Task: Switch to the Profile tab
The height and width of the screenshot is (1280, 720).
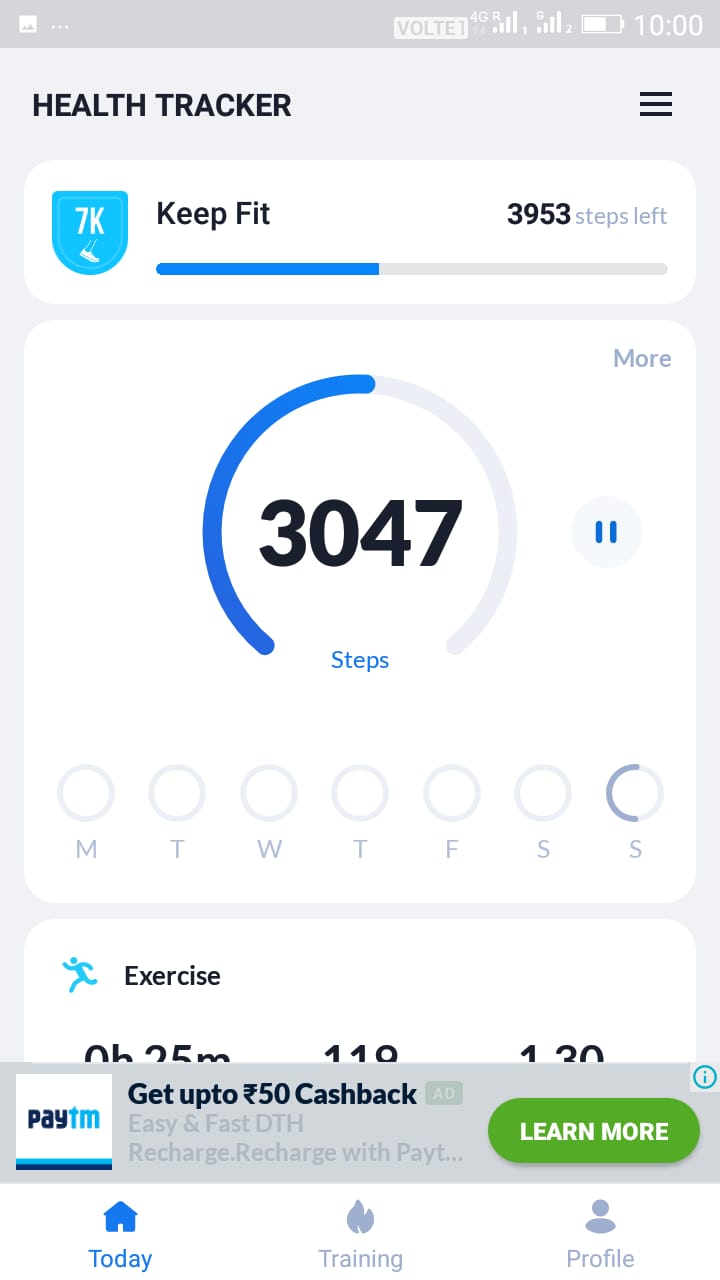Action: [x=600, y=1236]
